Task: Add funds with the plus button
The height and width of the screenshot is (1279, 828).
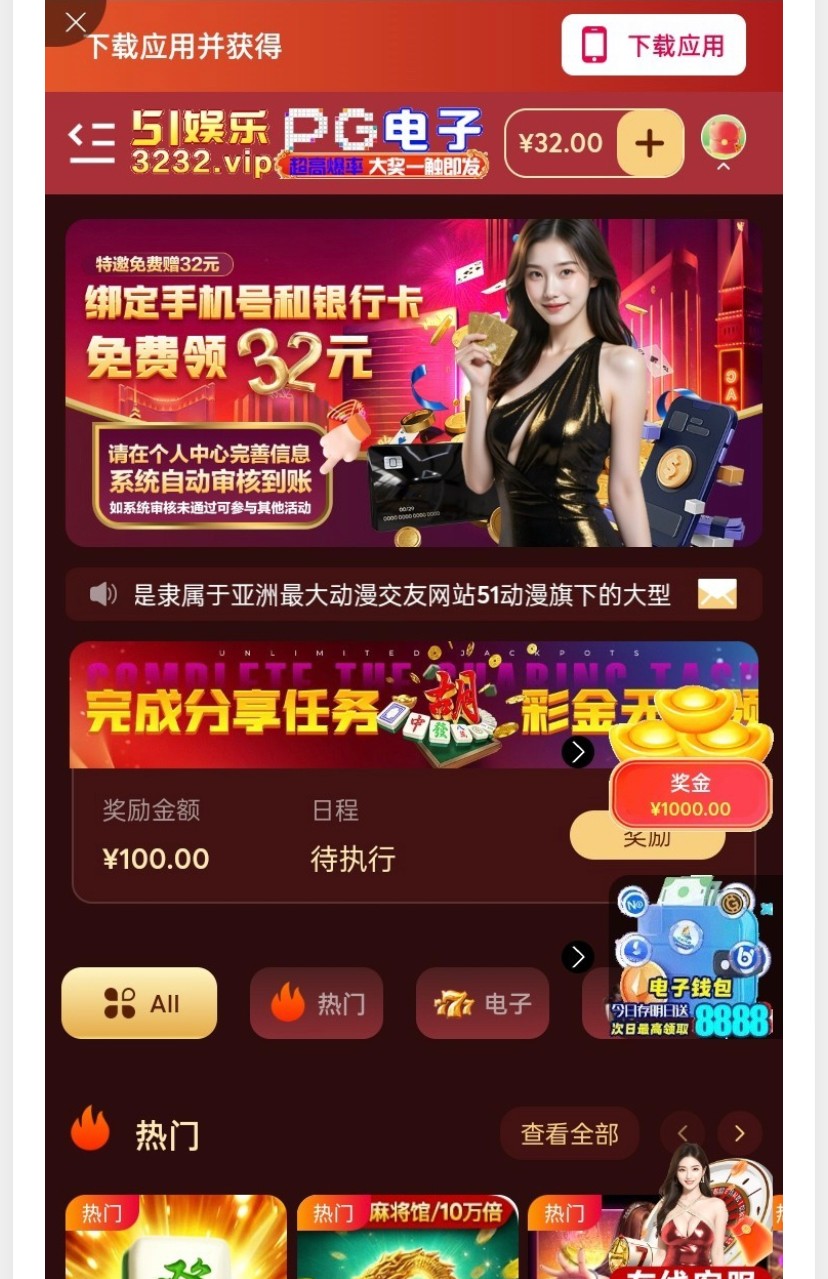Action: 649,143
